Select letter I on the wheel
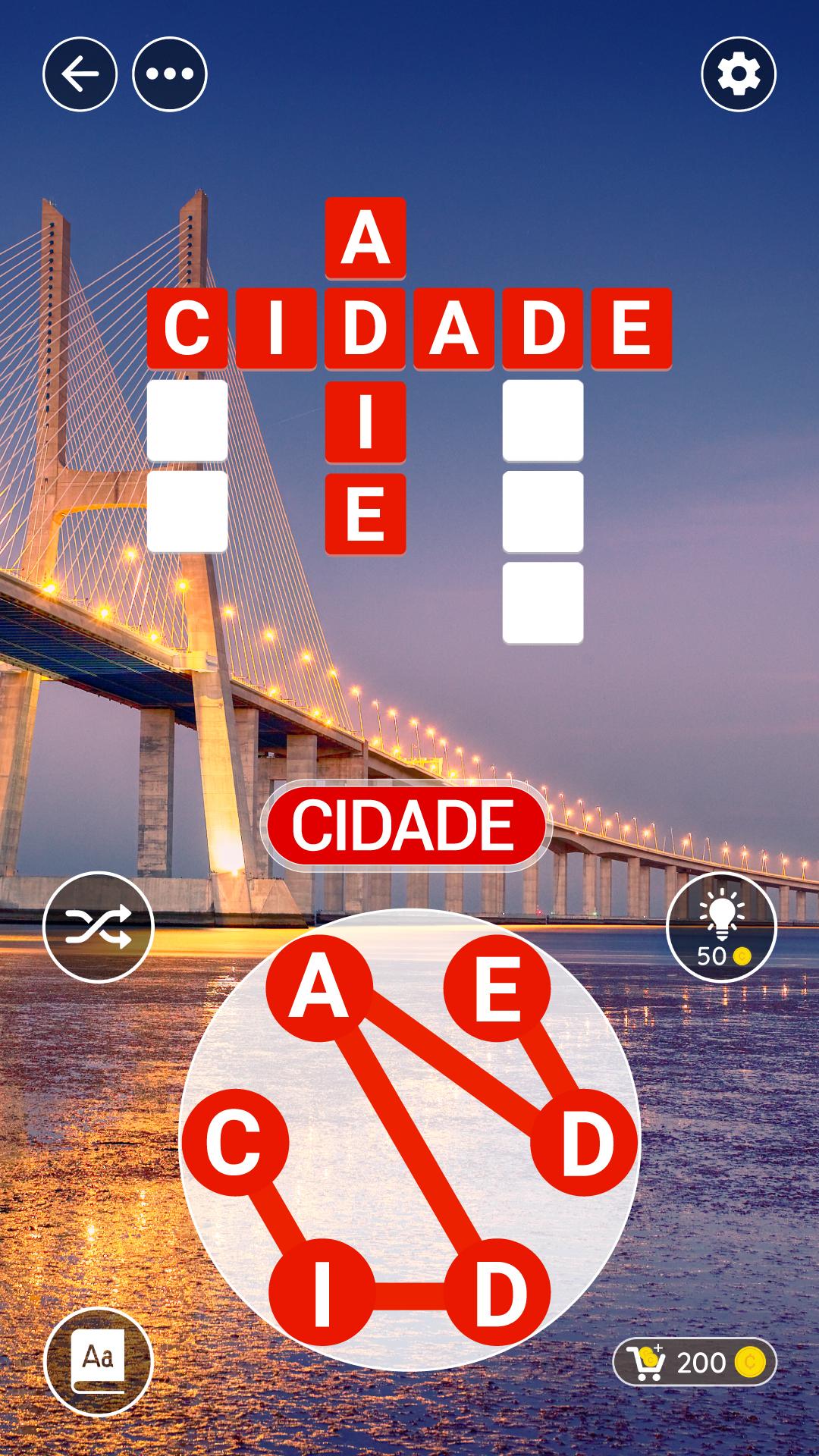 (322, 1294)
